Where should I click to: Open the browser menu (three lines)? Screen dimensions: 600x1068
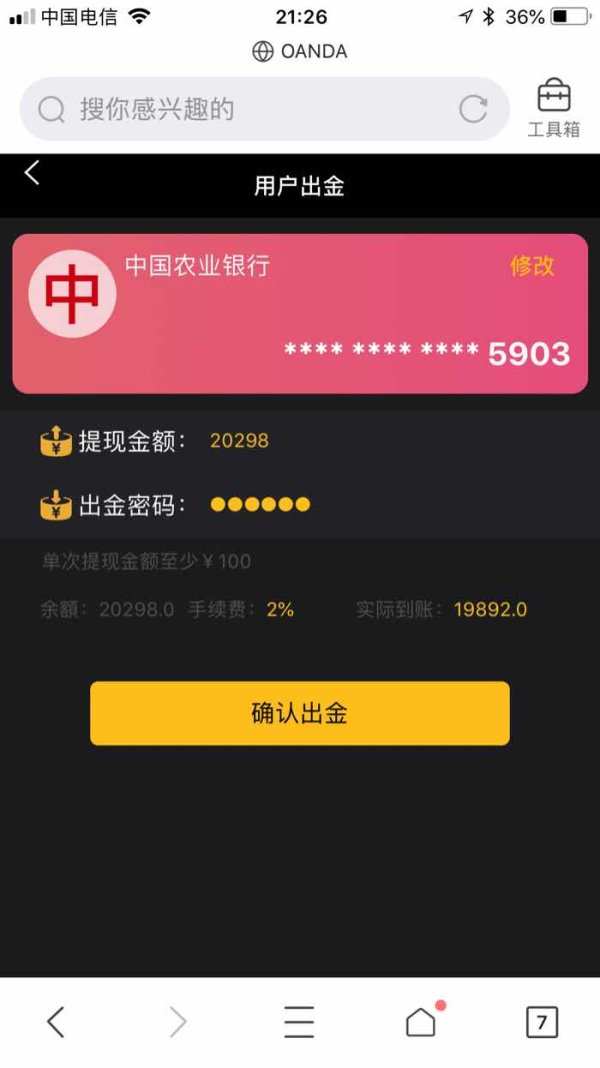pos(299,1022)
